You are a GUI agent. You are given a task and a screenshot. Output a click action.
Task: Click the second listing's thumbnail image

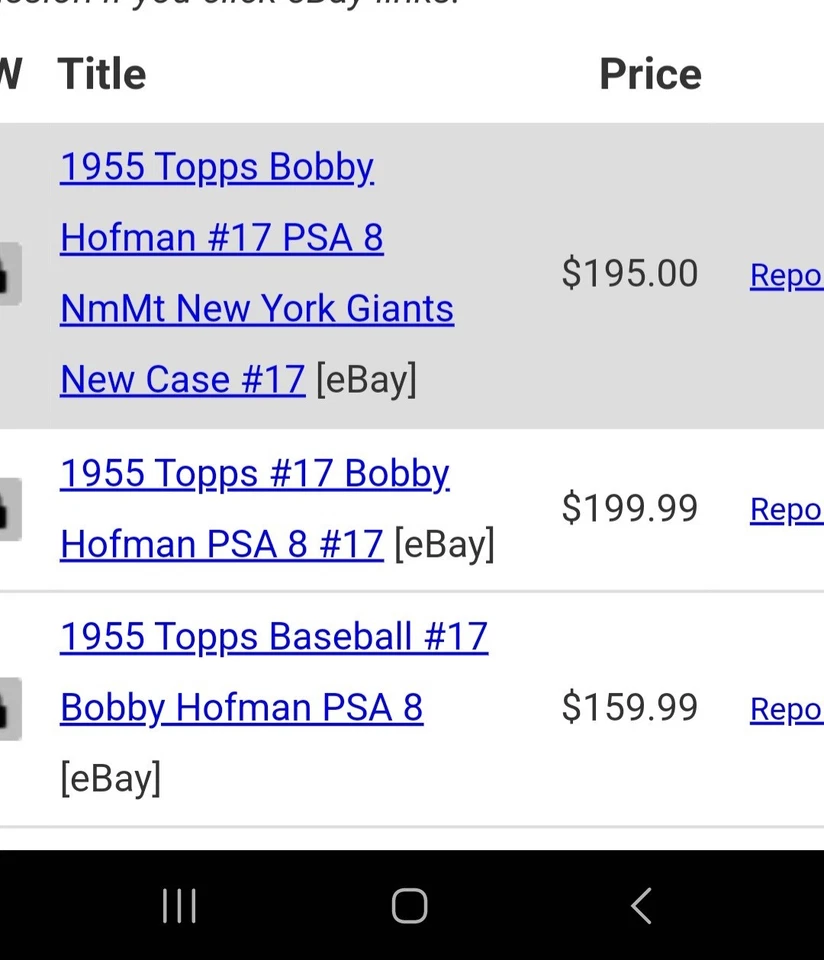(8, 510)
